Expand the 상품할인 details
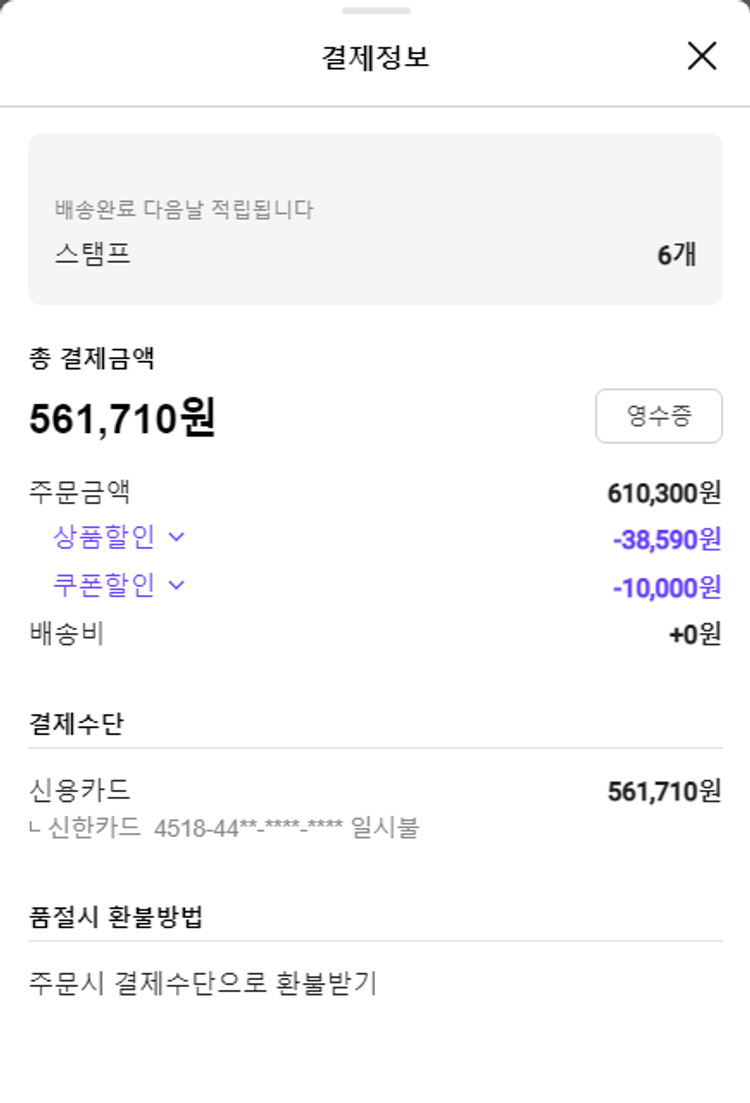This screenshot has width=750, height=1103. [x=119, y=538]
